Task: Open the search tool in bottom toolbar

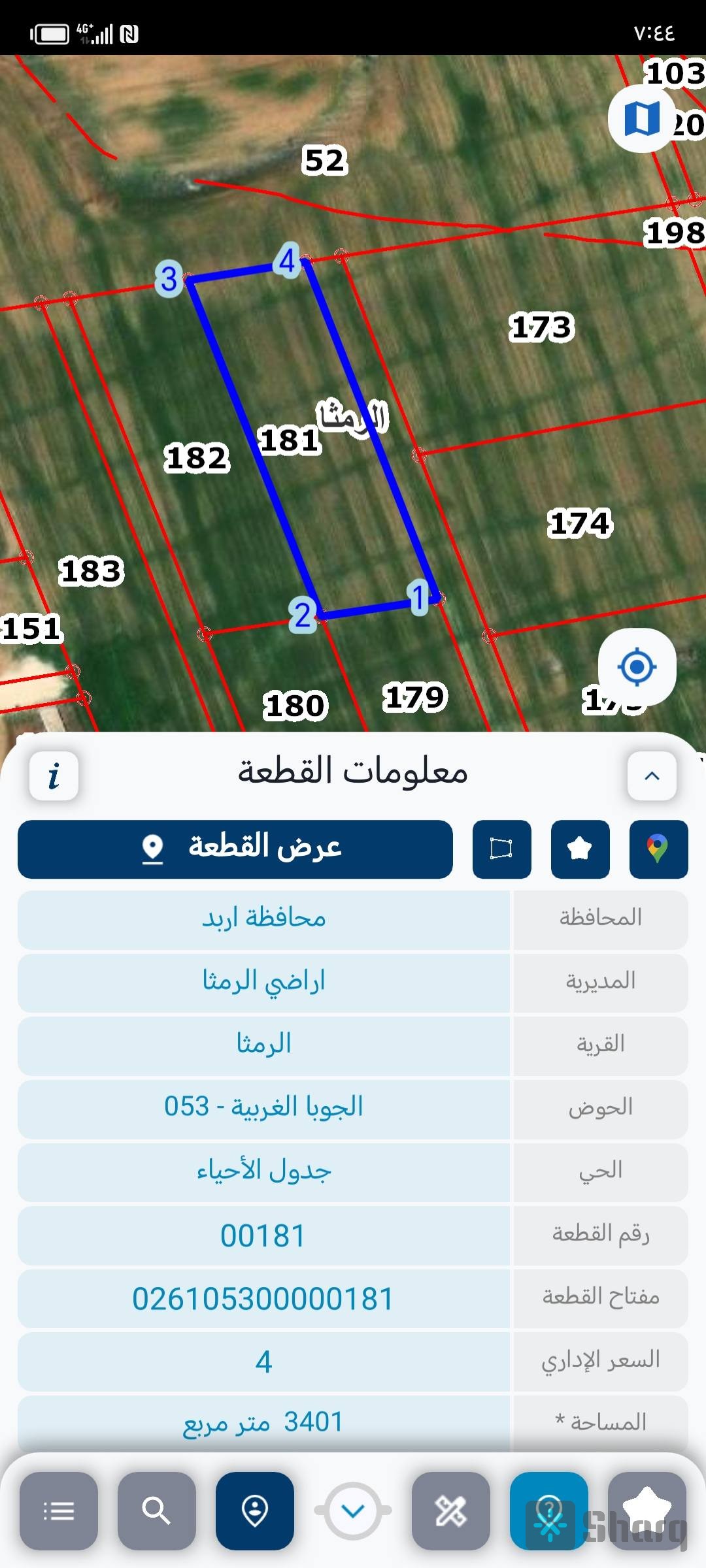Action: [157, 1511]
